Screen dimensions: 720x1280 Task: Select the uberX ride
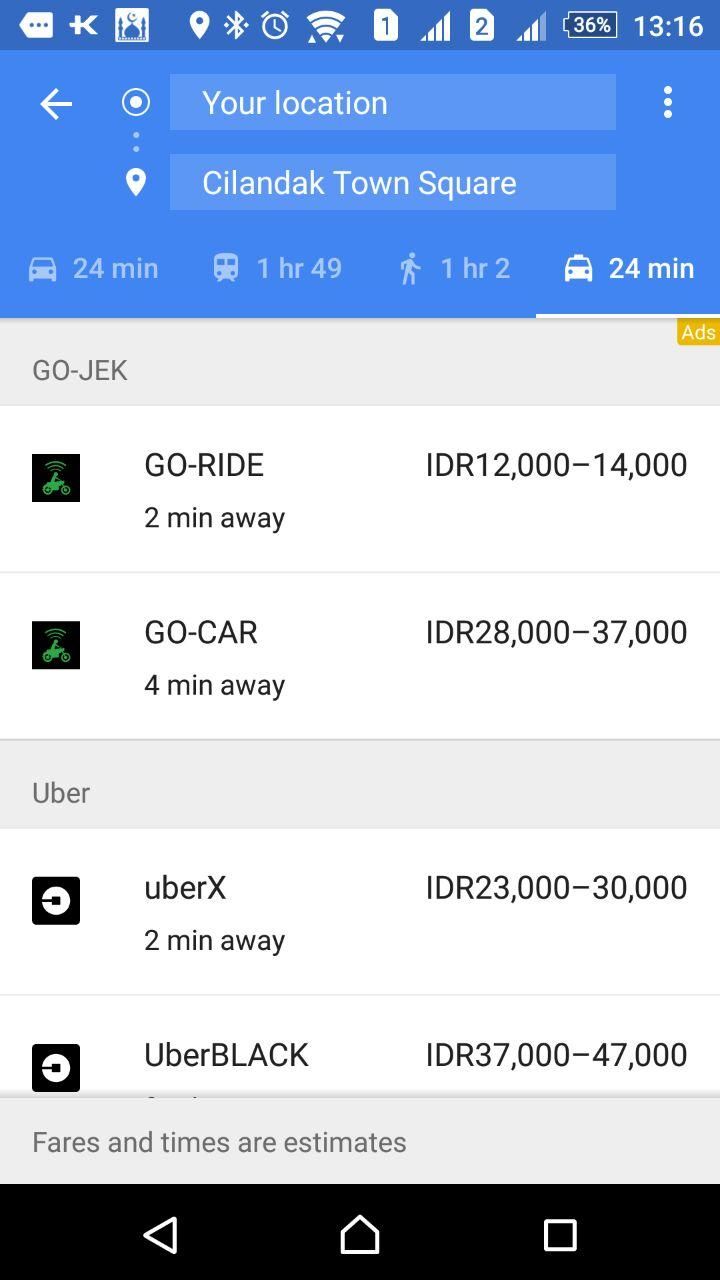coord(360,911)
